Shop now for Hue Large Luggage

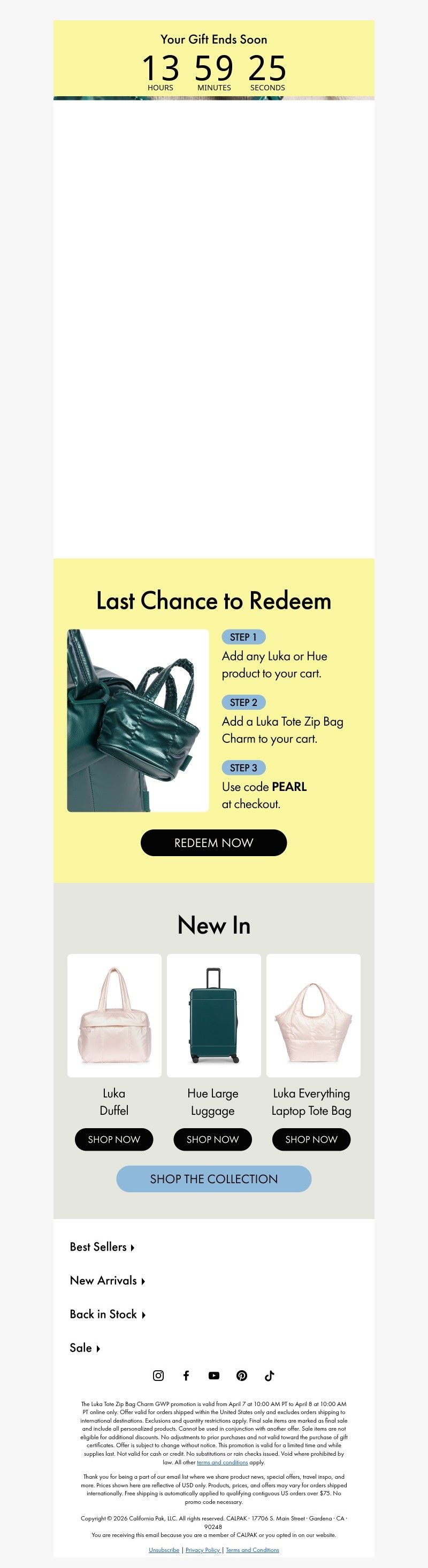tap(213, 1139)
